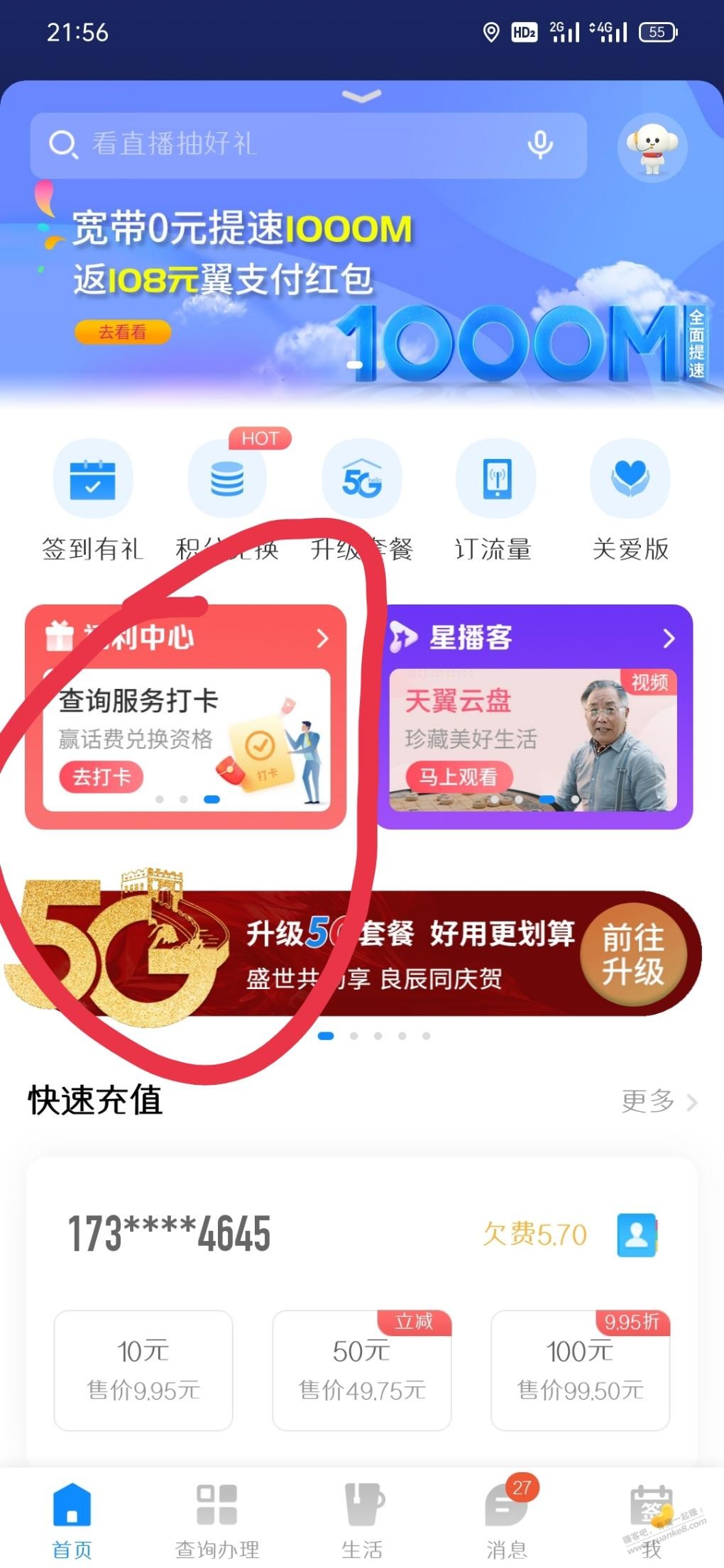Open the 消息 messages tab

[x=507, y=1520]
